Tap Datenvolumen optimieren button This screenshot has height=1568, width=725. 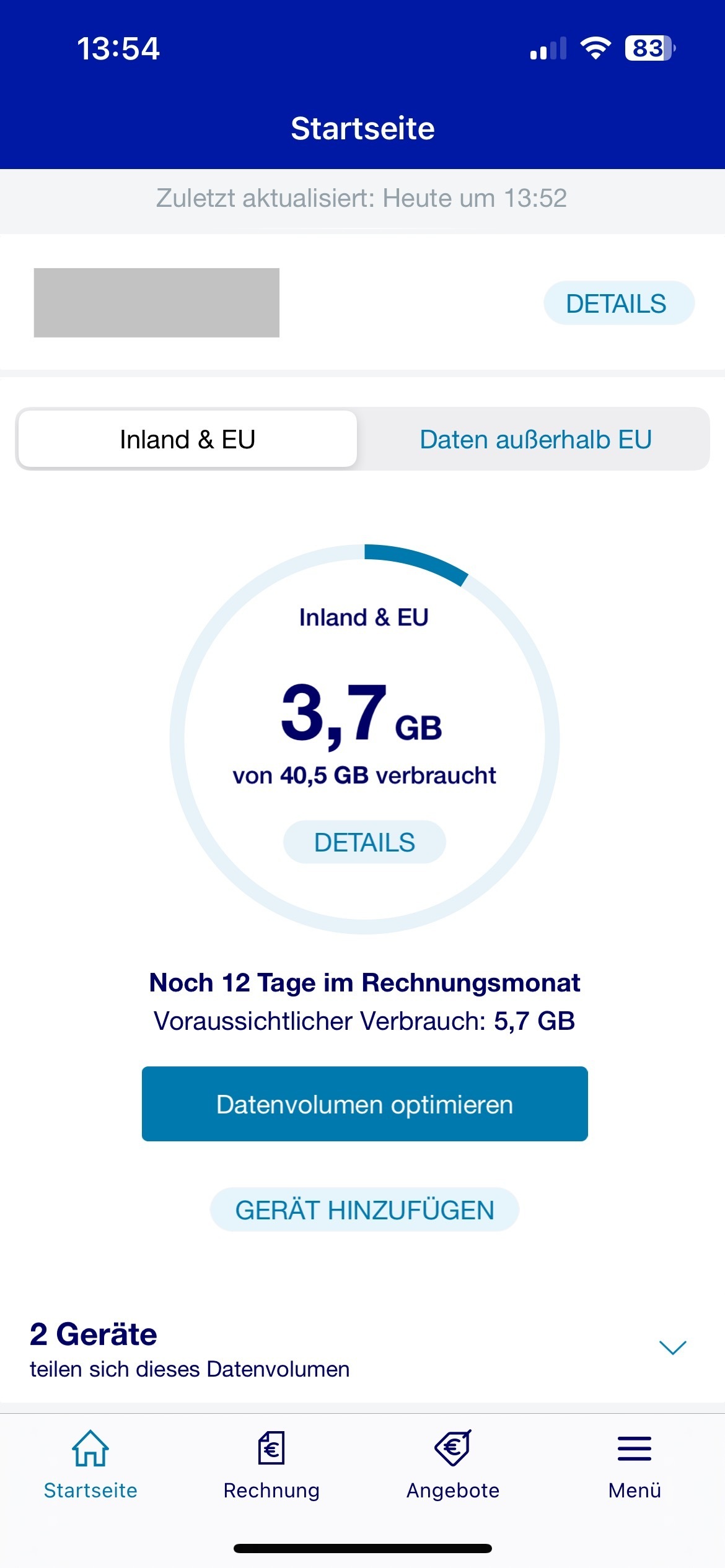[364, 1104]
